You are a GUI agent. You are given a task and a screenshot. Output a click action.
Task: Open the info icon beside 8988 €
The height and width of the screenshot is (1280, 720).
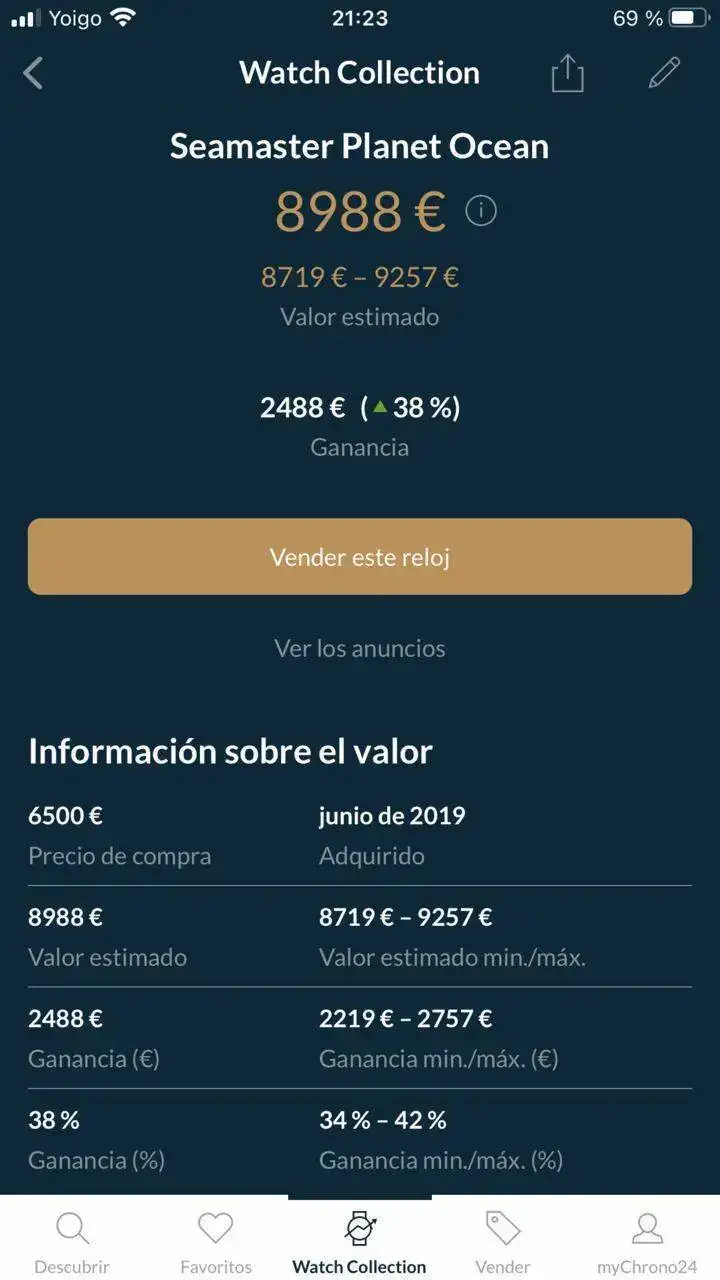481,211
